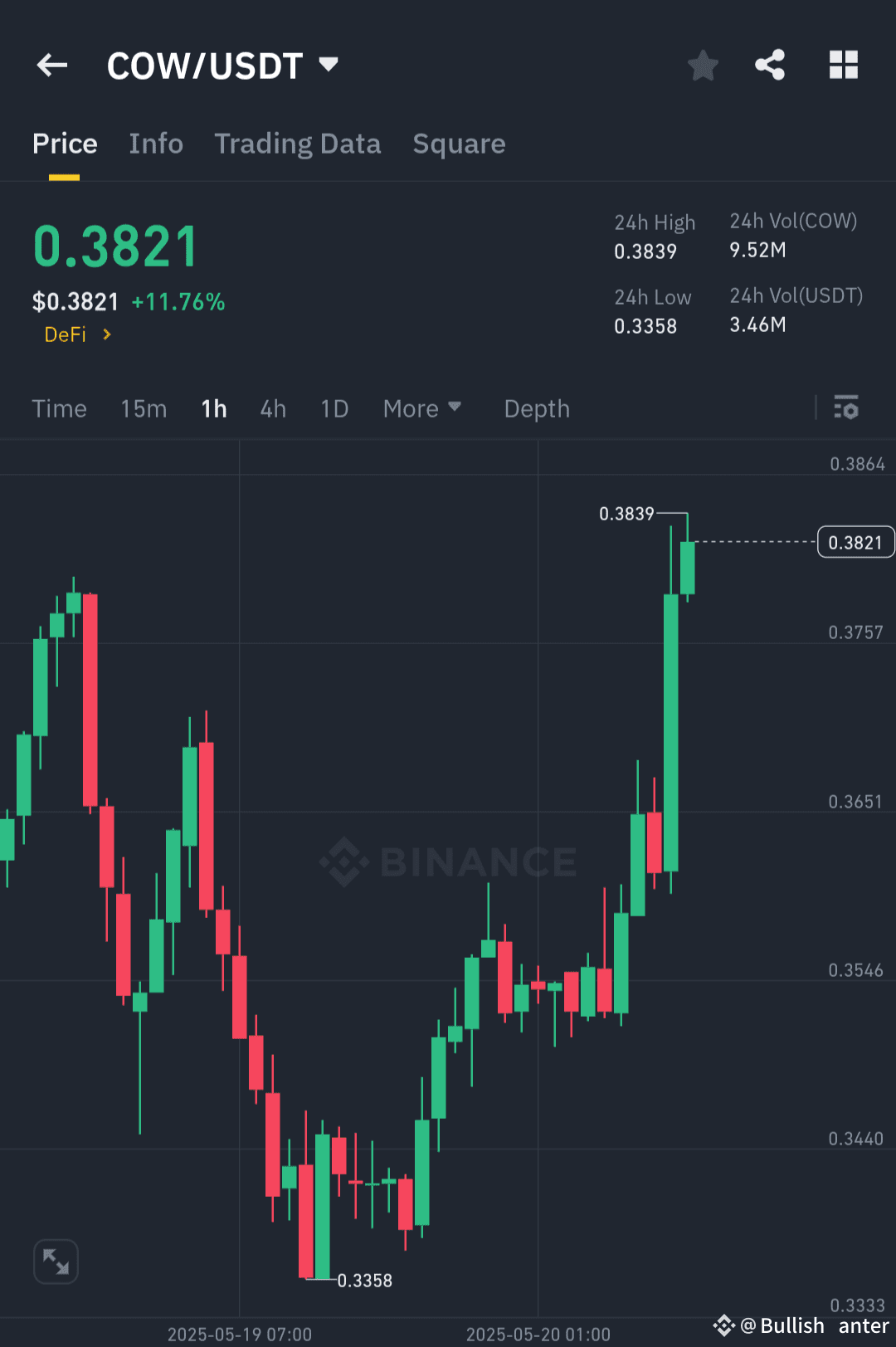Show the Depth view
Viewport: 896px width, 1347px height.
536,408
